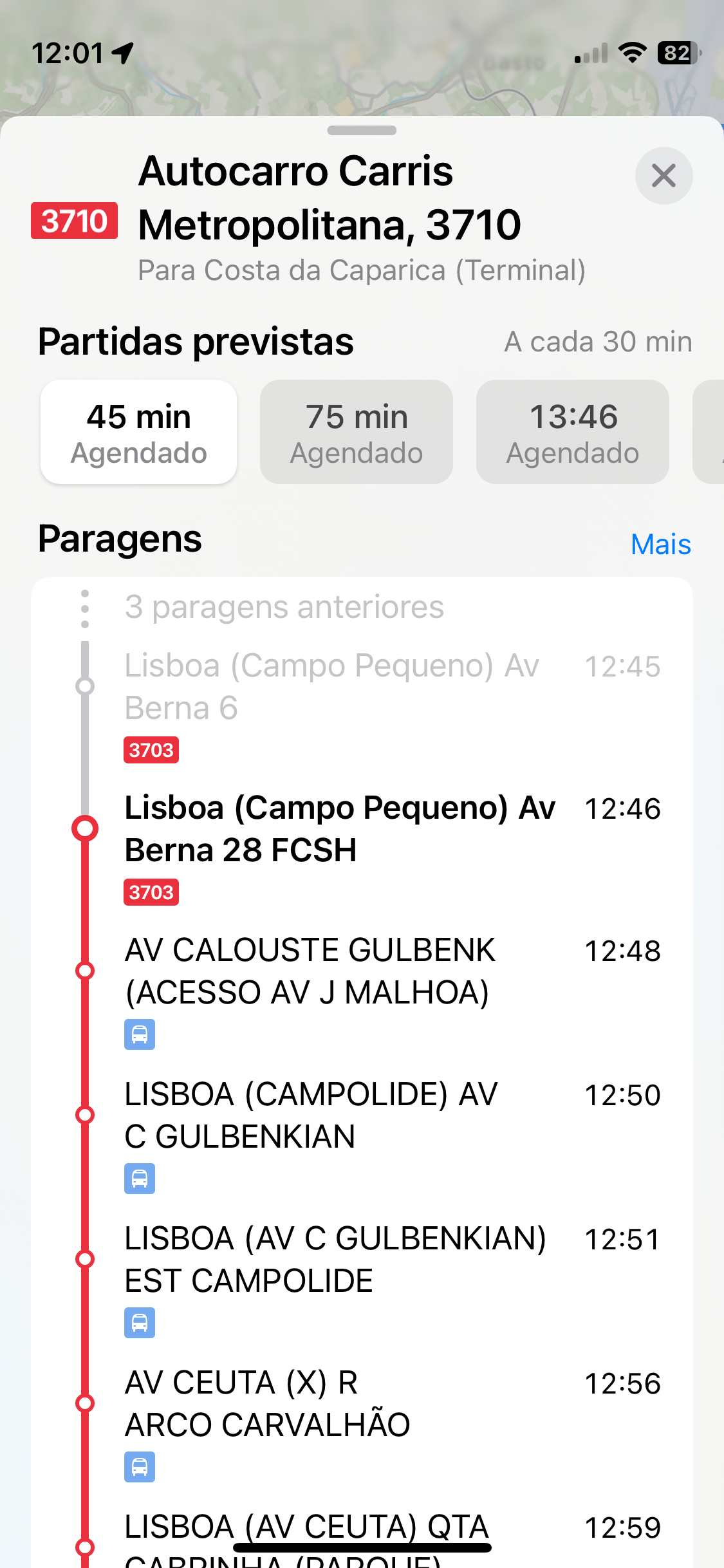Open stop Av Berna 28 FCSH
The height and width of the screenshot is (1568, 724).
362,848
